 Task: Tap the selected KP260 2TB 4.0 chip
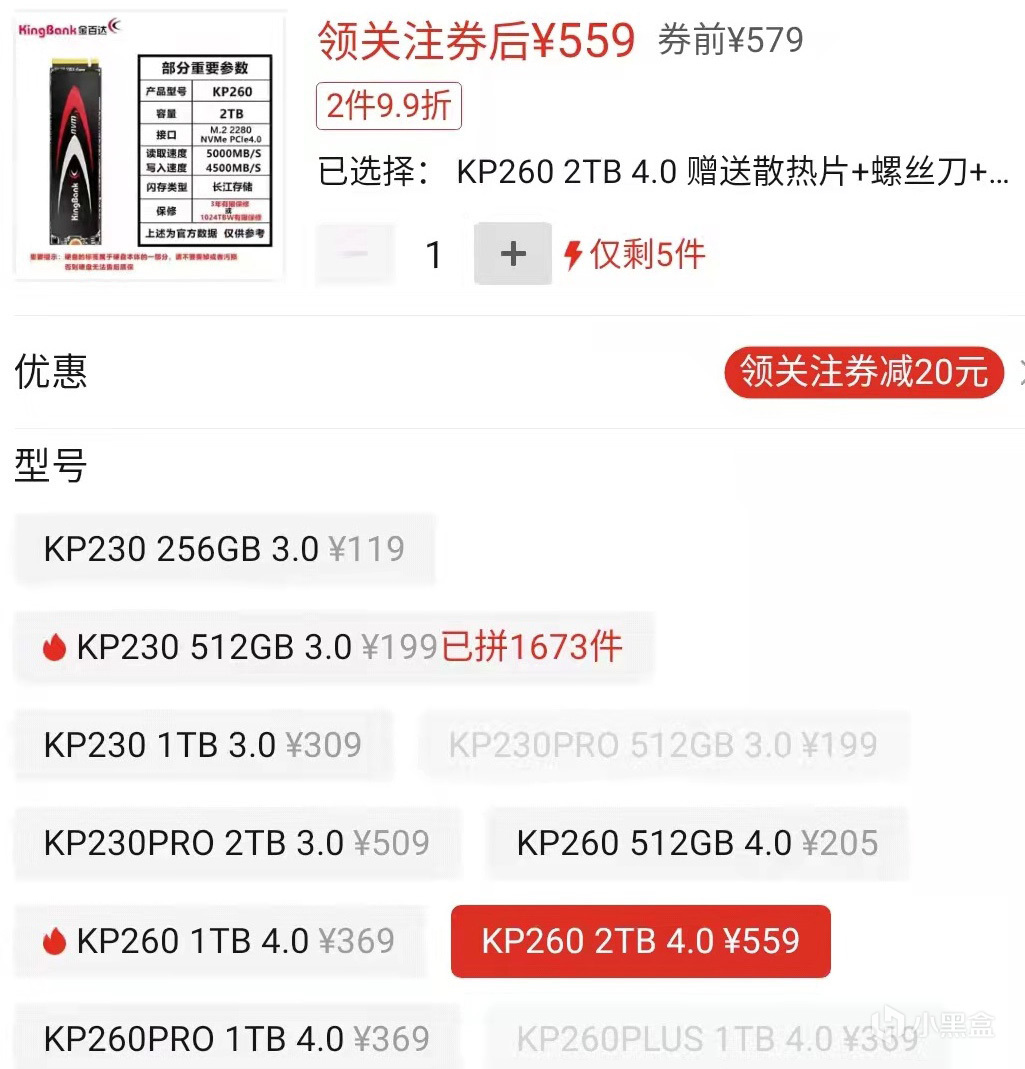(x=641, y=941)
